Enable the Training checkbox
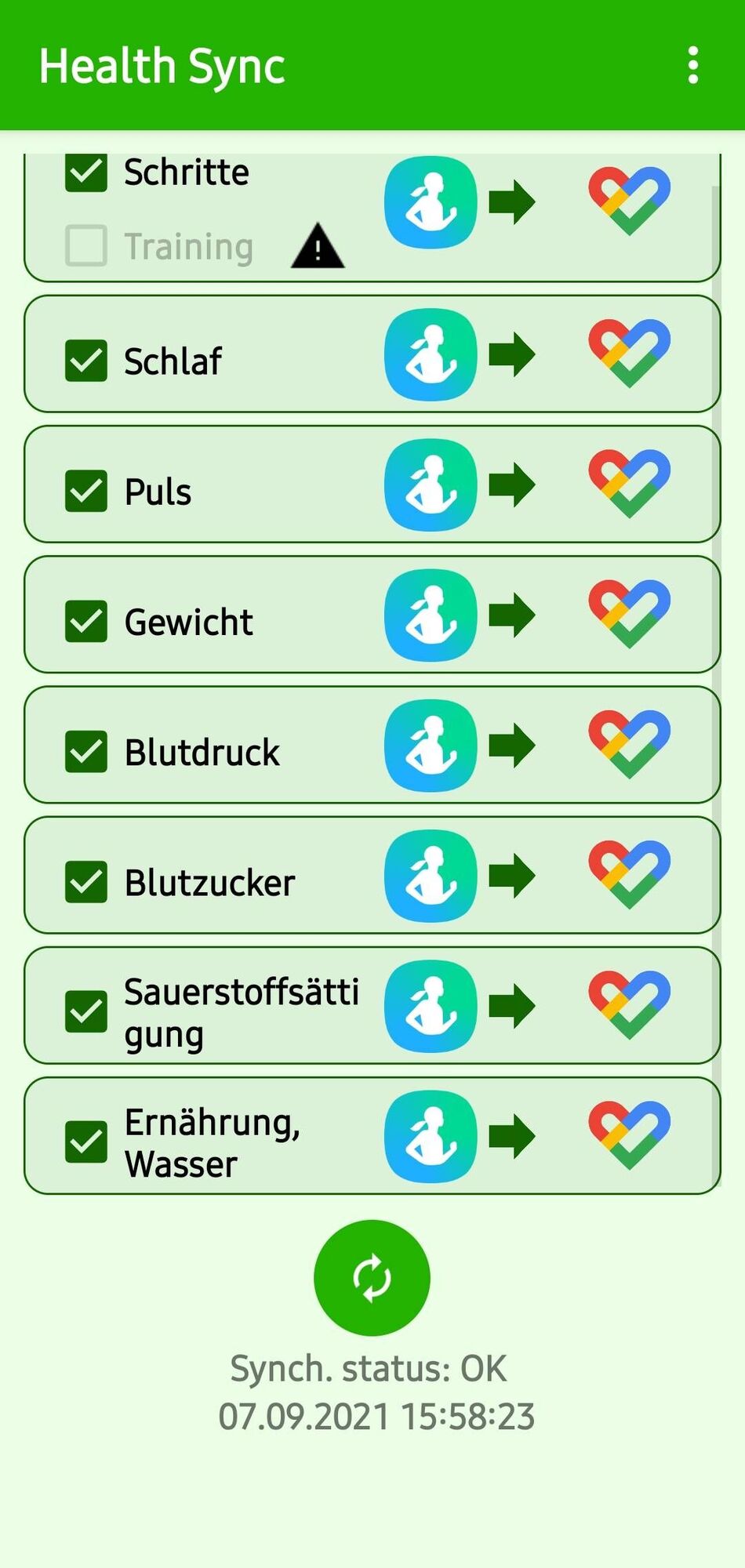Viewport: 745px width, 1568px height. 86,246
